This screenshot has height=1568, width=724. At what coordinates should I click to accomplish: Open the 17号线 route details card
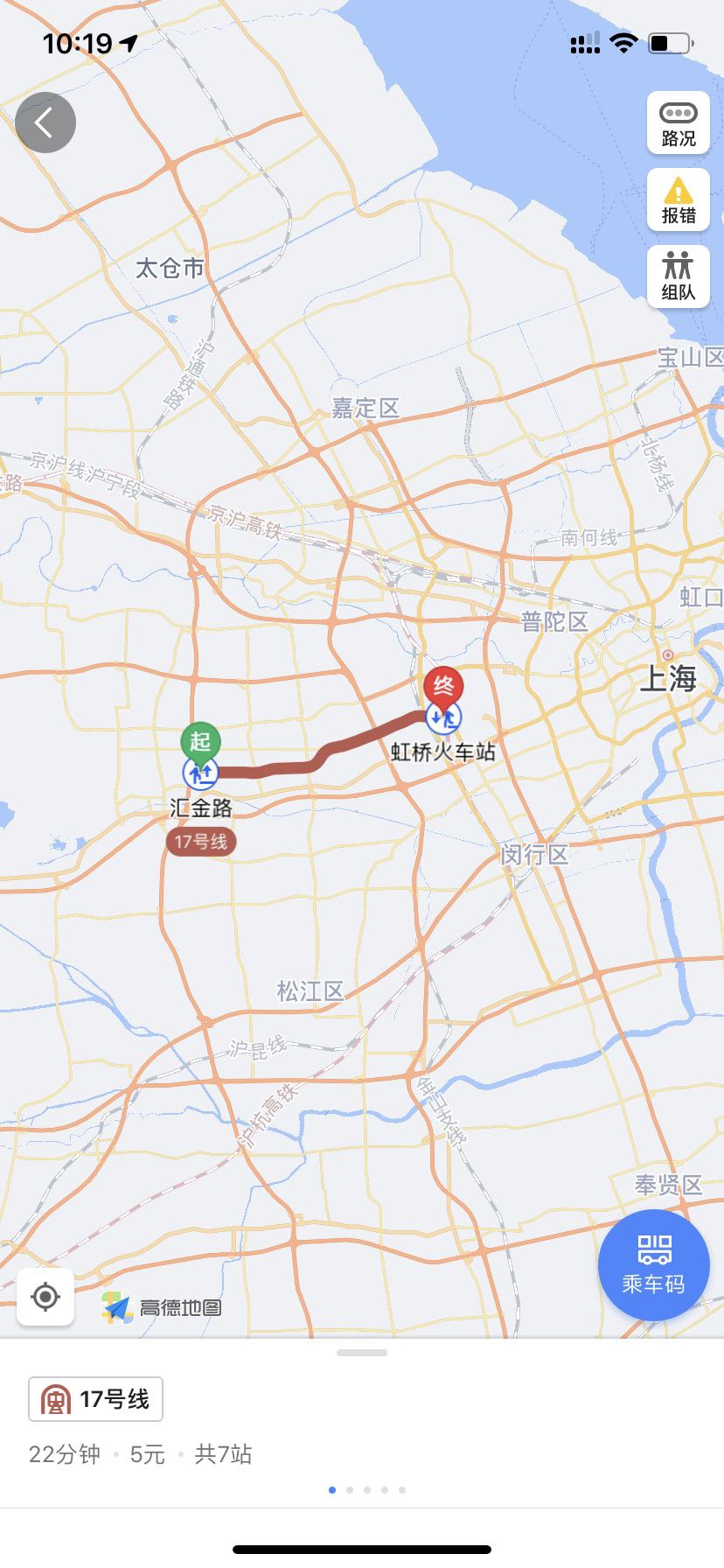96,1399
